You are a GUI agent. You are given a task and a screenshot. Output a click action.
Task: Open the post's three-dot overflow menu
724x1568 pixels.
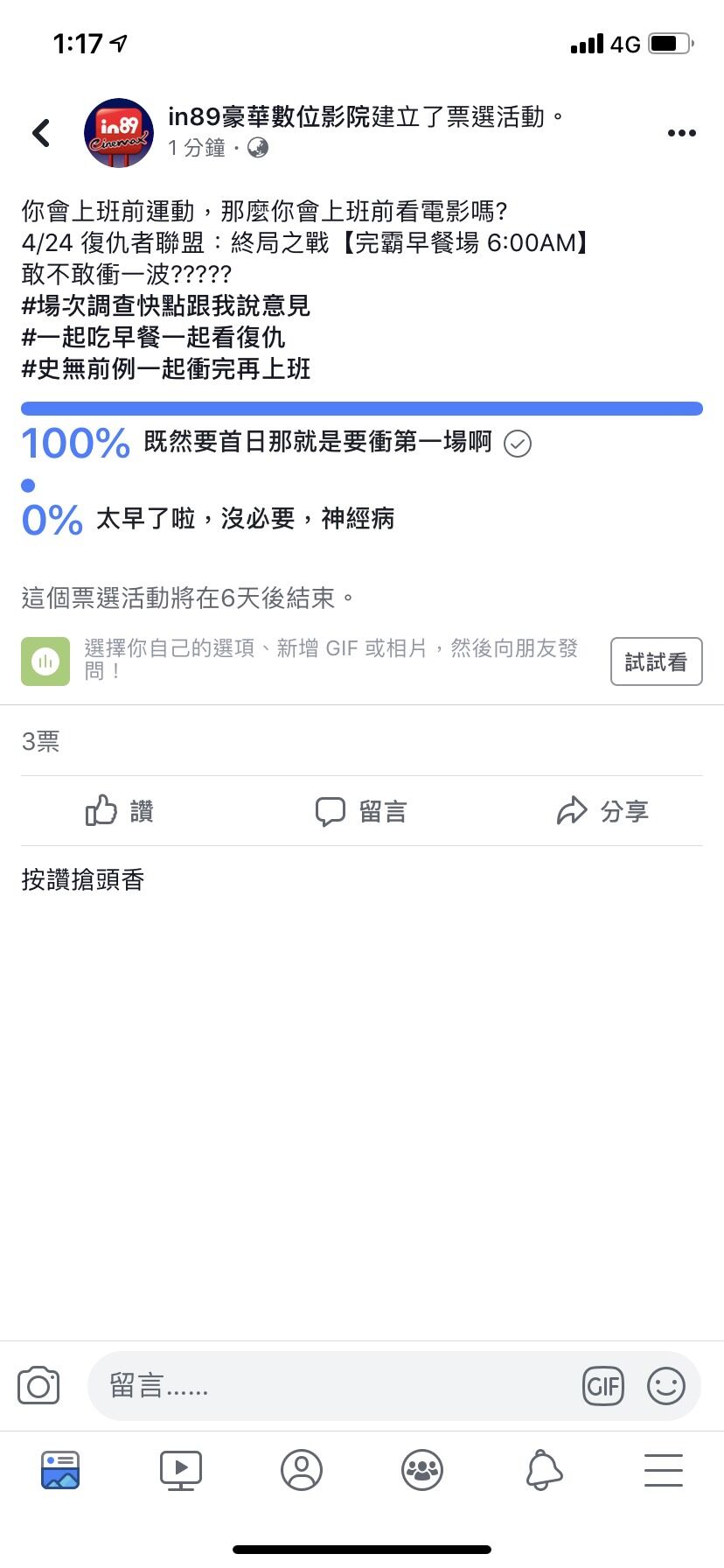[681, 133]
